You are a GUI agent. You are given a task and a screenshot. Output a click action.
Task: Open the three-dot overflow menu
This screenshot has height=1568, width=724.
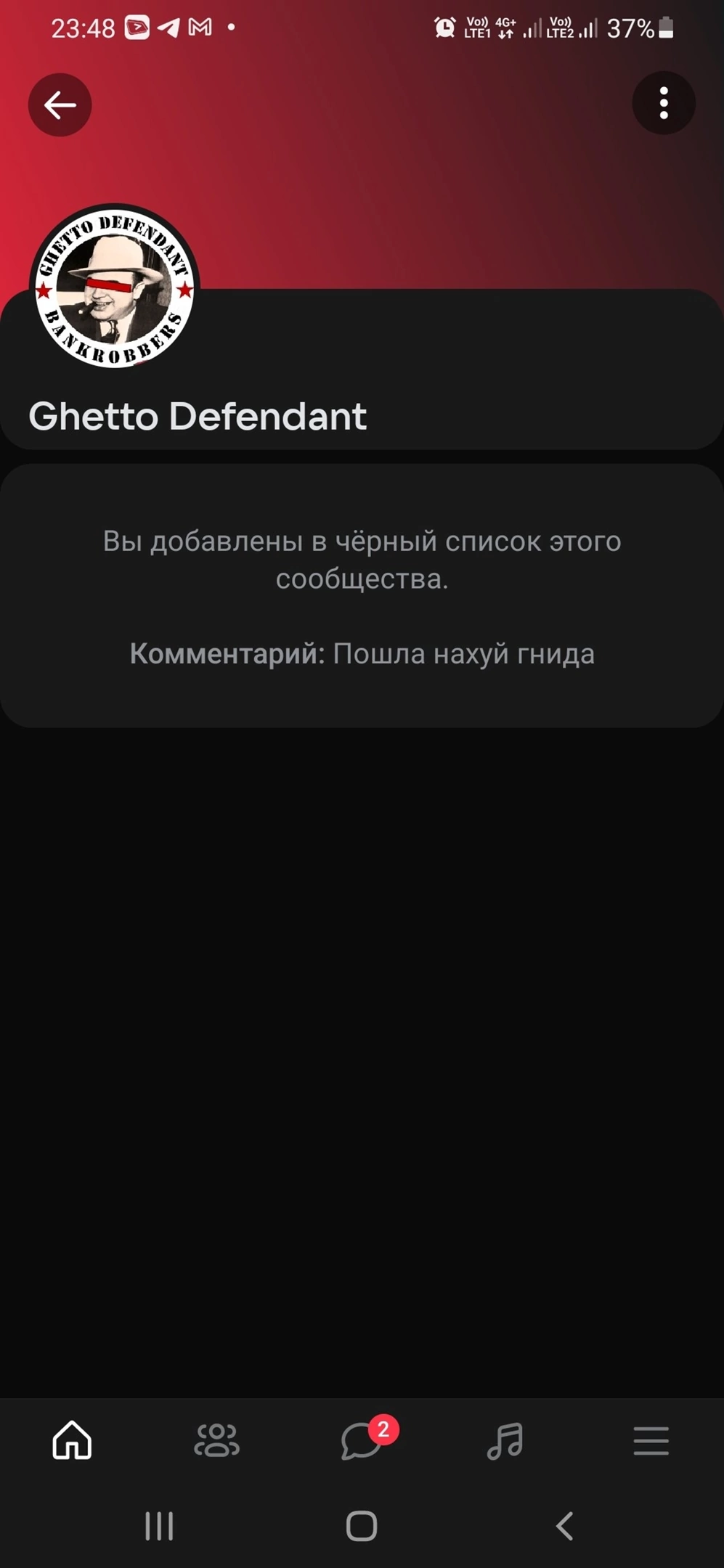(664, 103)
